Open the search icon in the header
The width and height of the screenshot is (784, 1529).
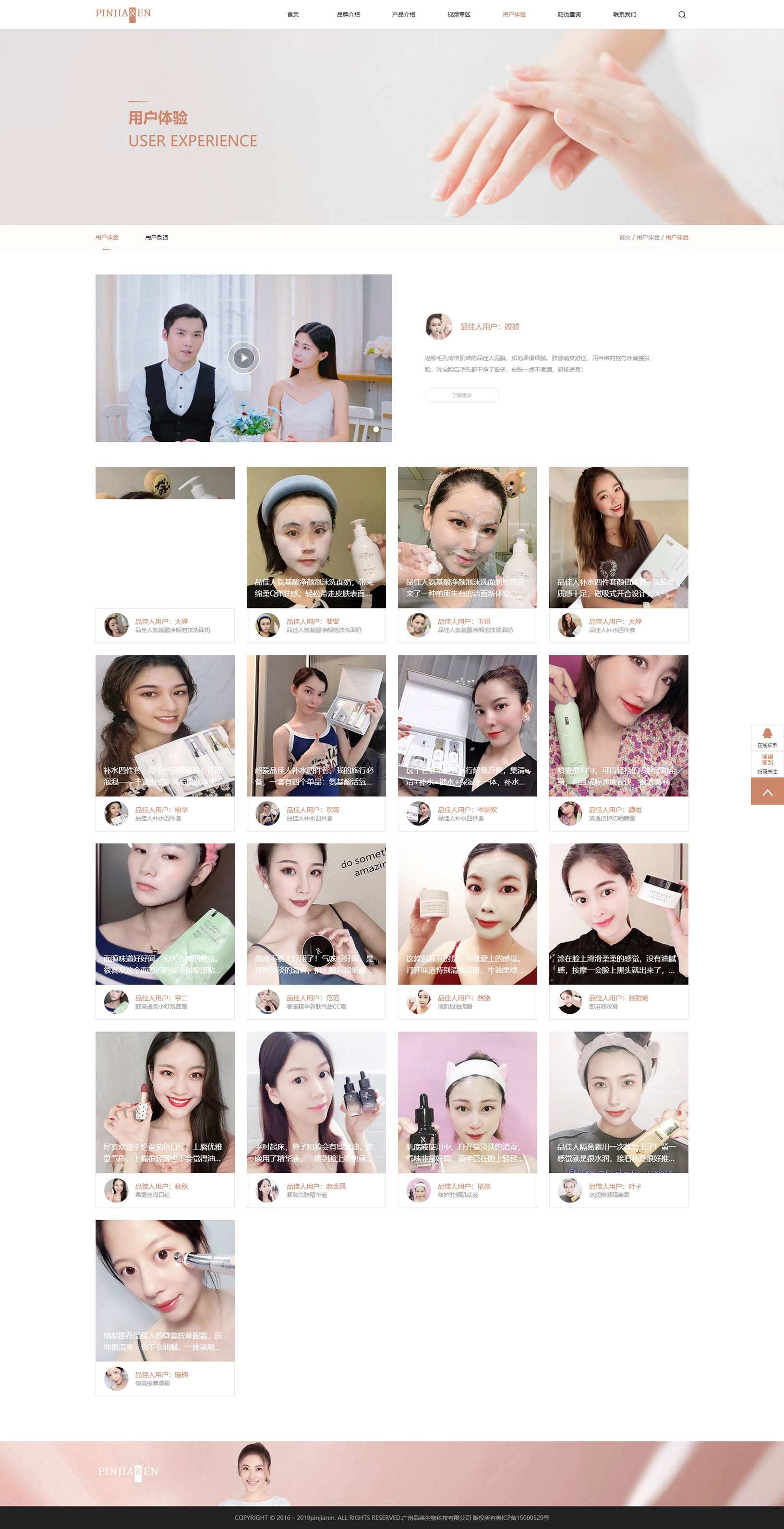(x=681, y=15)
